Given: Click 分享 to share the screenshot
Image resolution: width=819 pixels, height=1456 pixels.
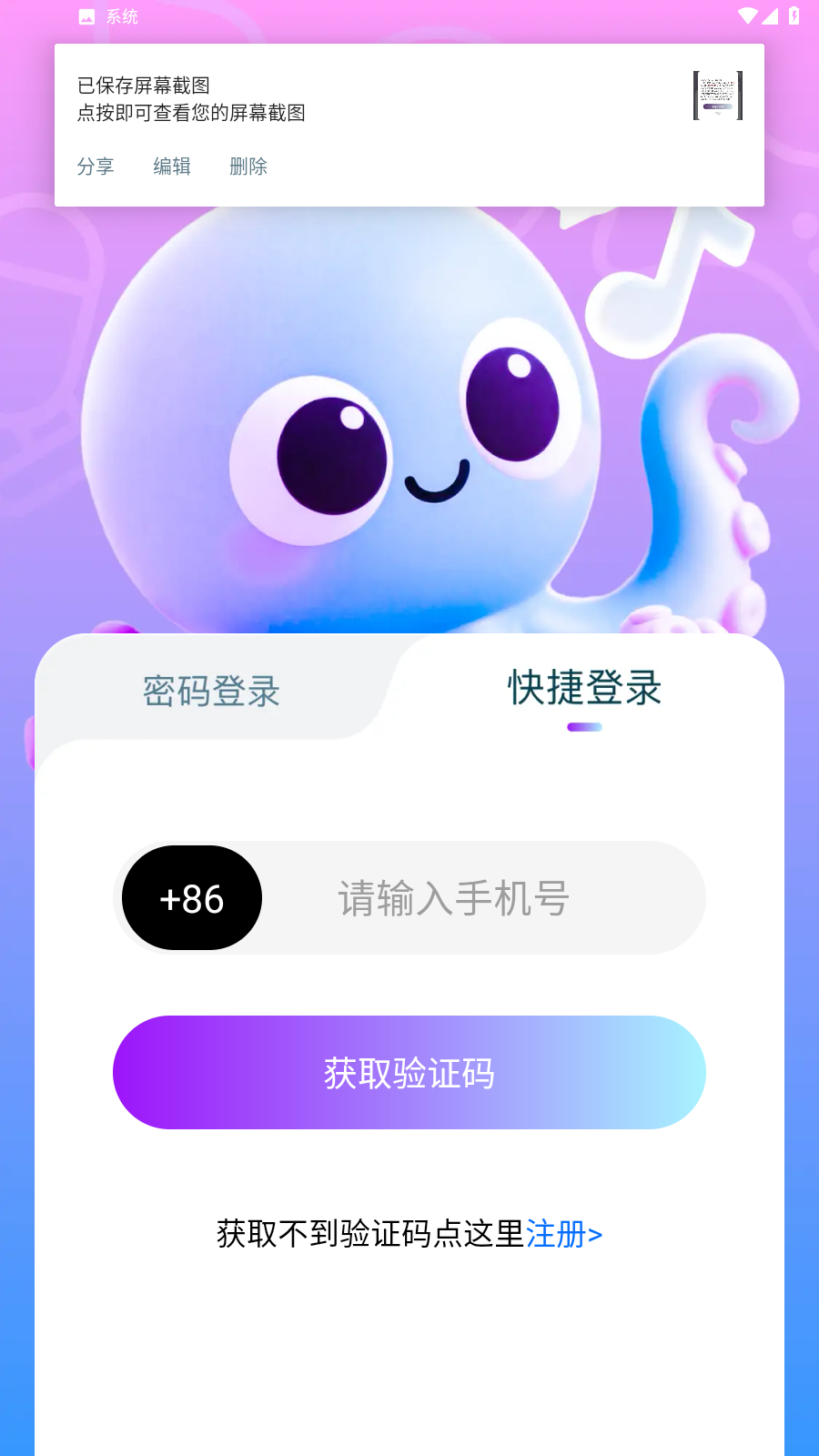Looking at the screenshot, I should click(x=96, y=167).
